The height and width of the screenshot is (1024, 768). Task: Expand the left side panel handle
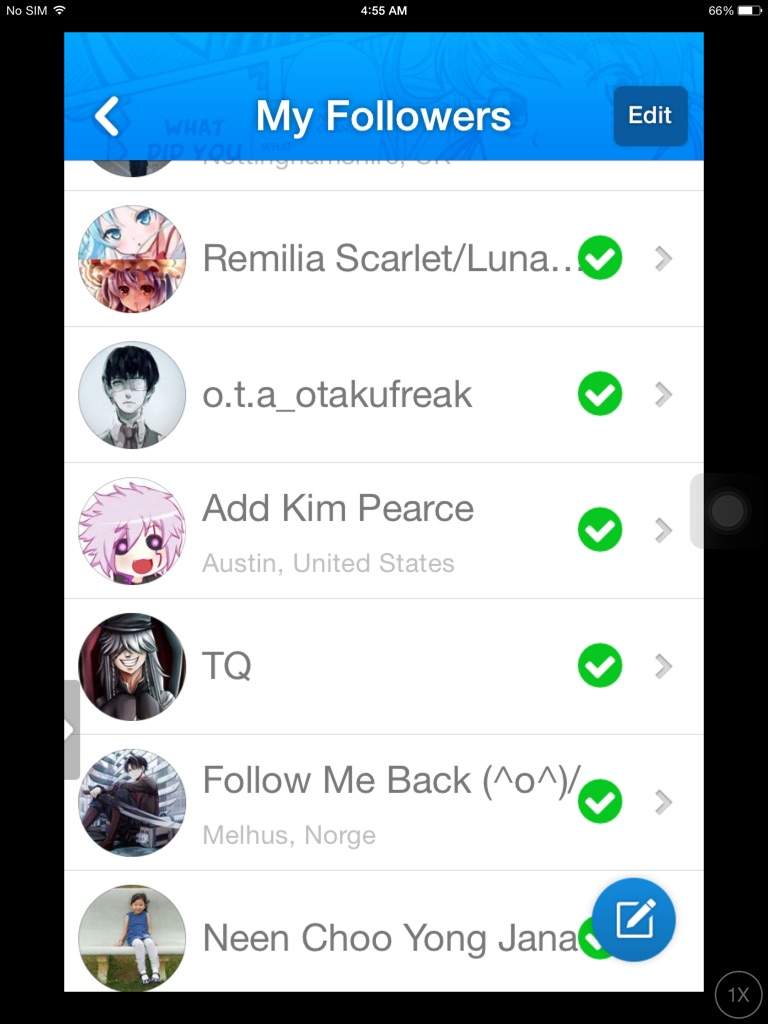(71, 730)
